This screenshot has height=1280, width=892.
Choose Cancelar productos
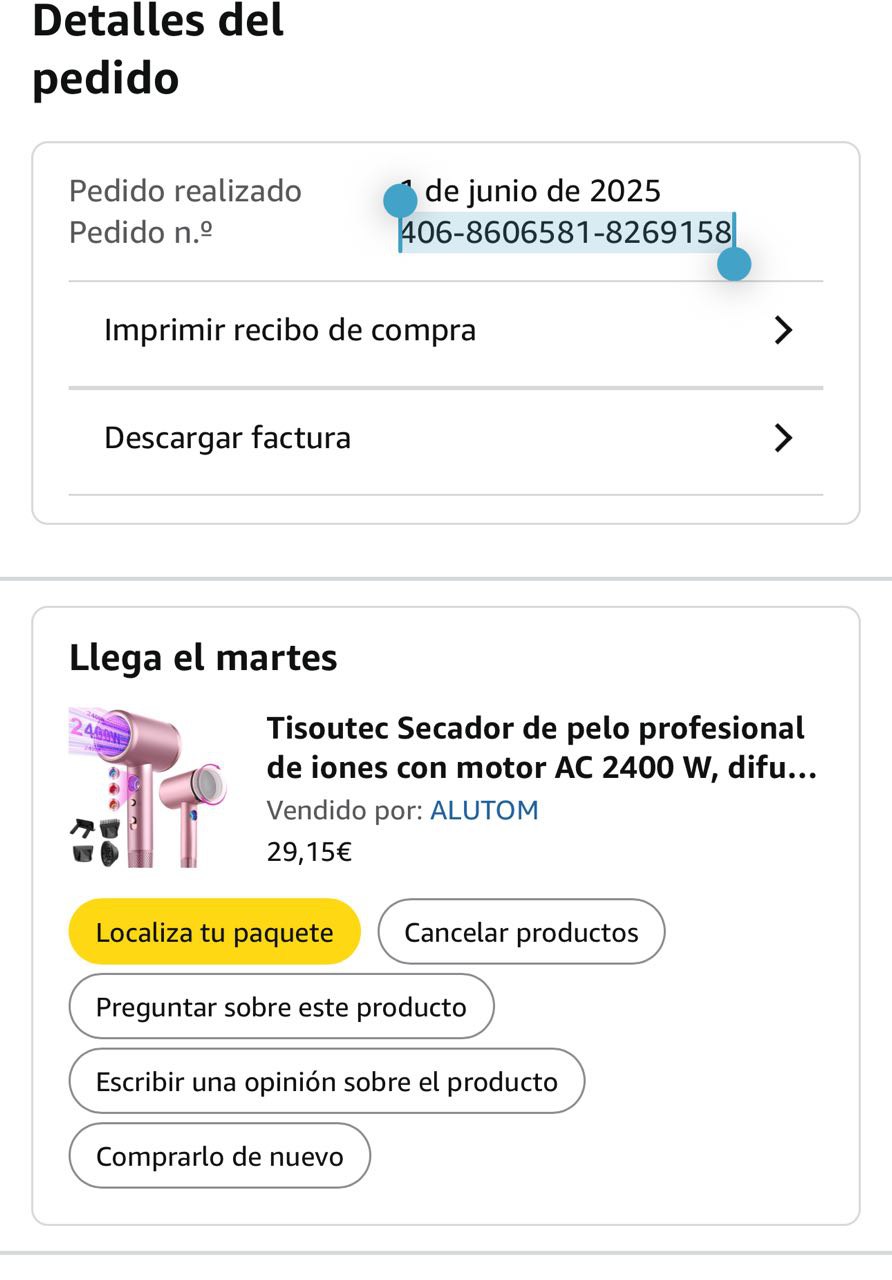coord(521,932)
